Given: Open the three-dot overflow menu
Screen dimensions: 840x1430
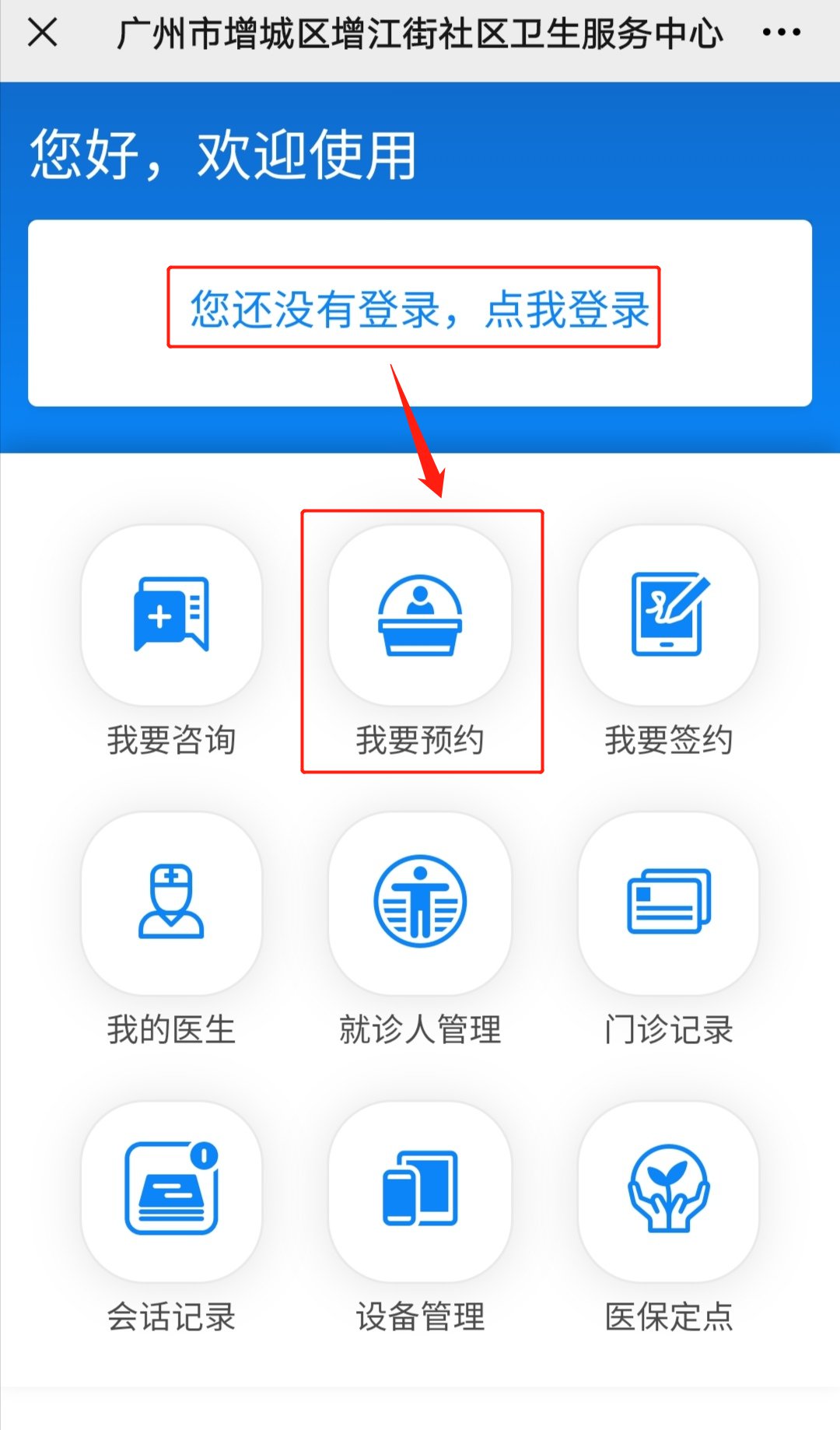Looking at the screenshot, I should point(781,33).
